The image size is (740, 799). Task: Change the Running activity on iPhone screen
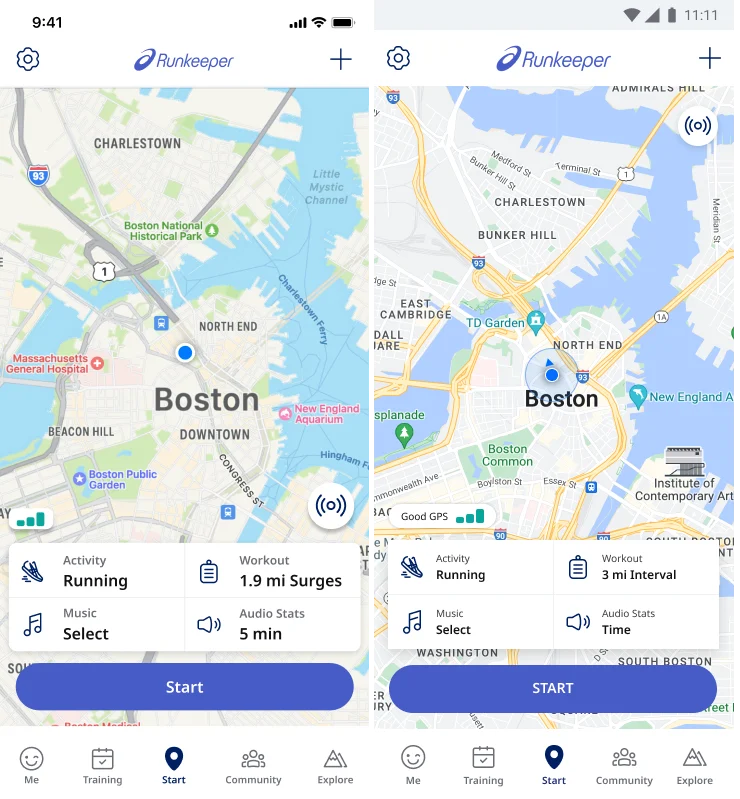pyautogui.click(x=97, y=571)
